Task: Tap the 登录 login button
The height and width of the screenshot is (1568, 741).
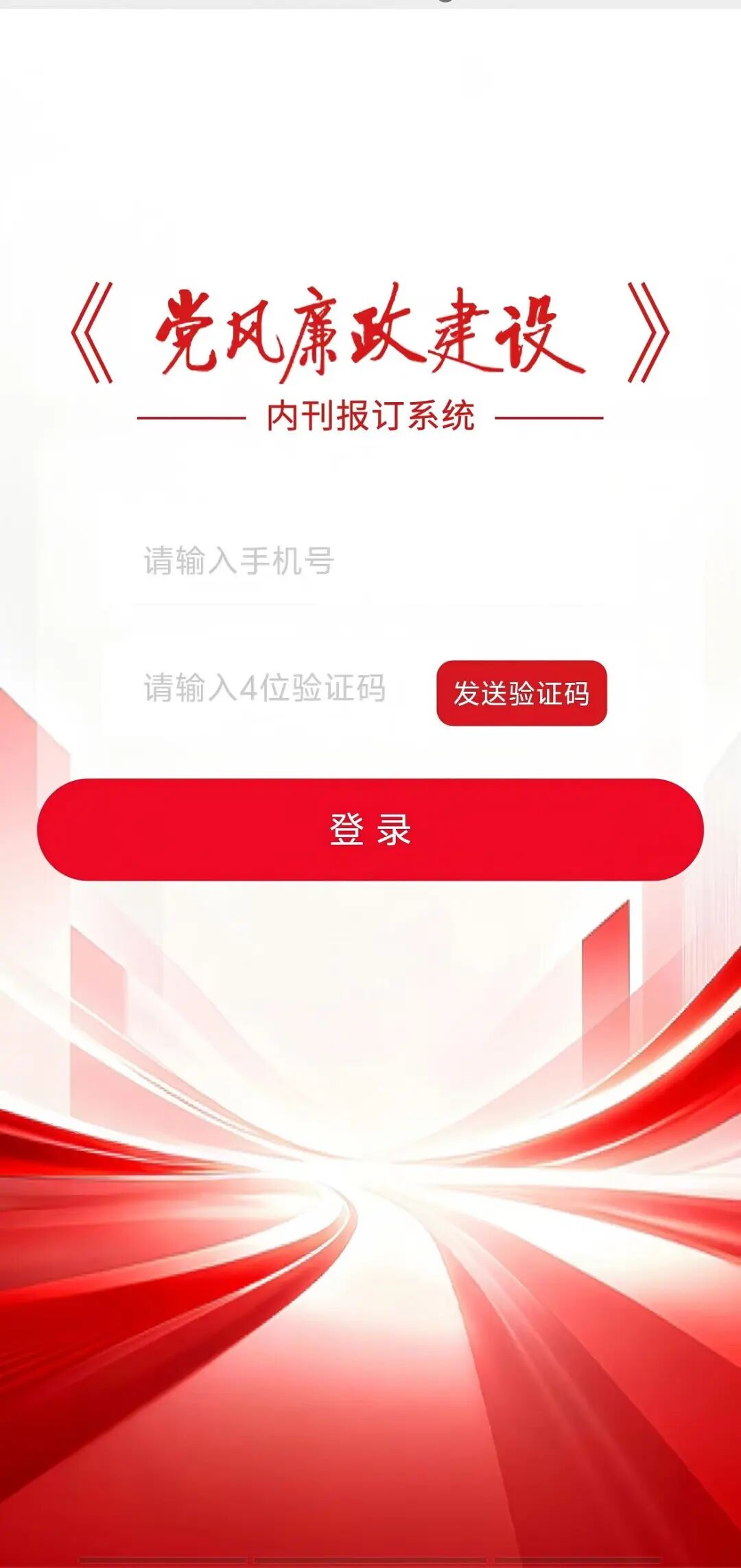Action: (370, 829)
